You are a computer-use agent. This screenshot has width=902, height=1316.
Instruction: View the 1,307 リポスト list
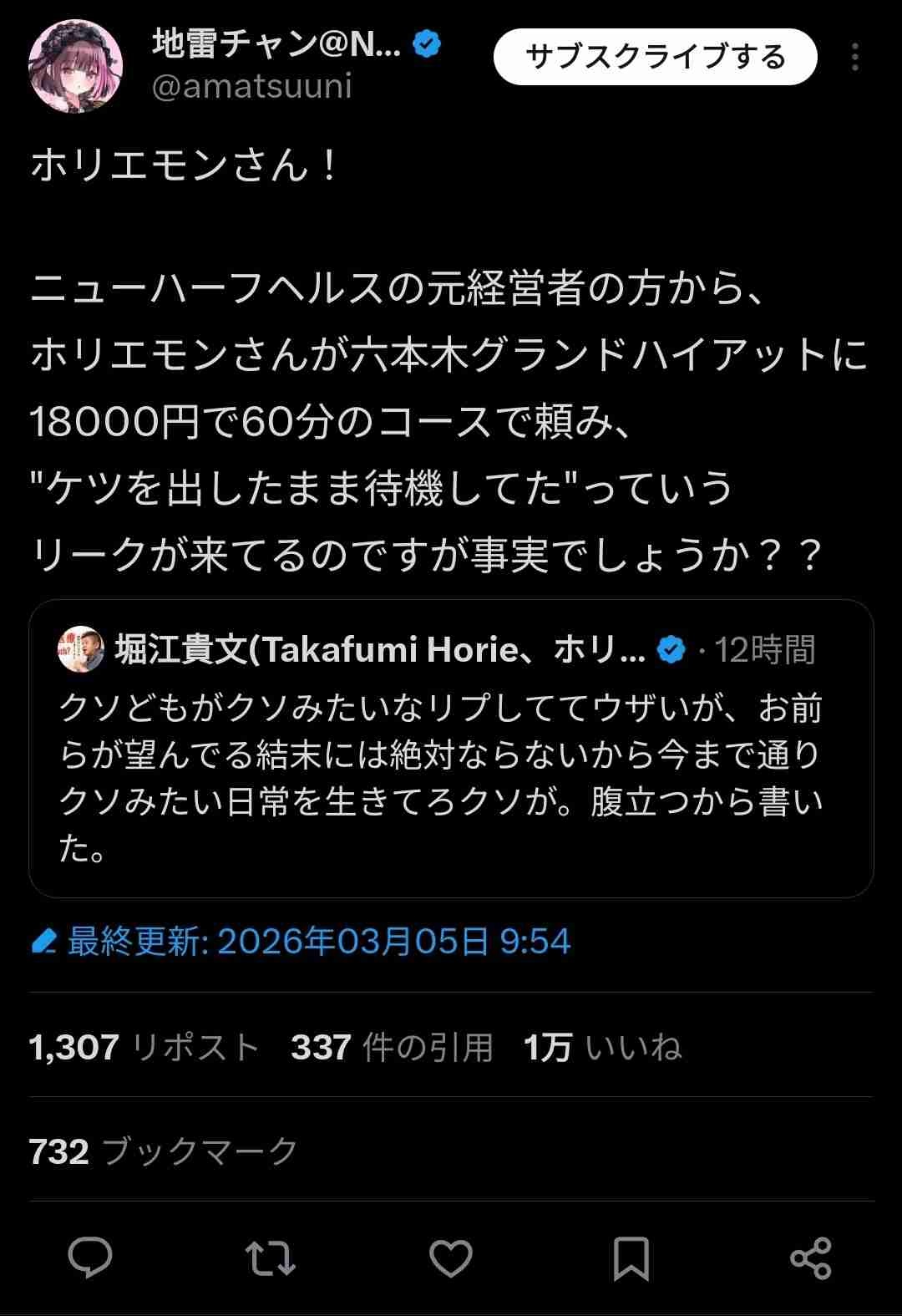click(x=144, y=1047)
